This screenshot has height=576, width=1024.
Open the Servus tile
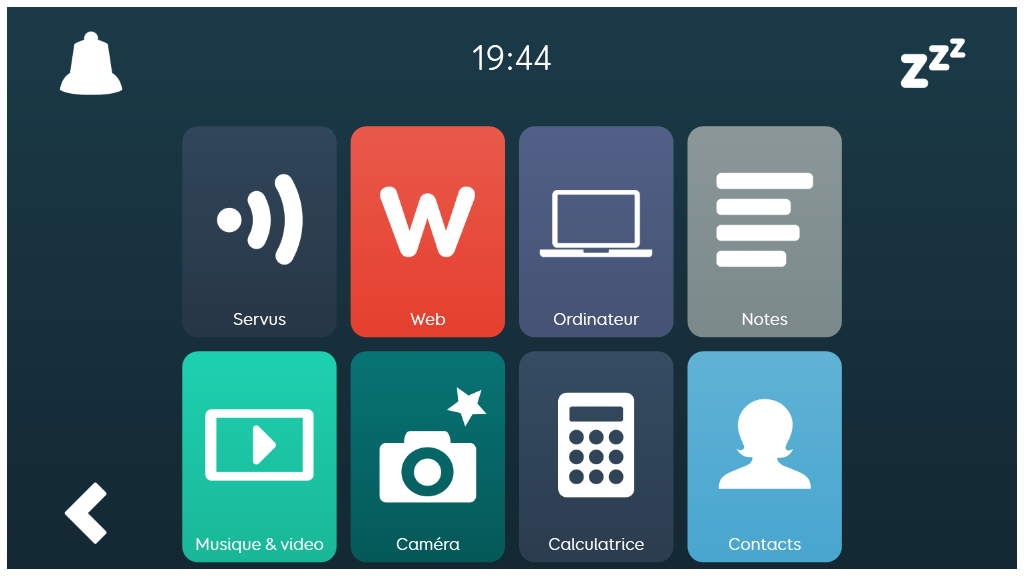tap(259, 231)
